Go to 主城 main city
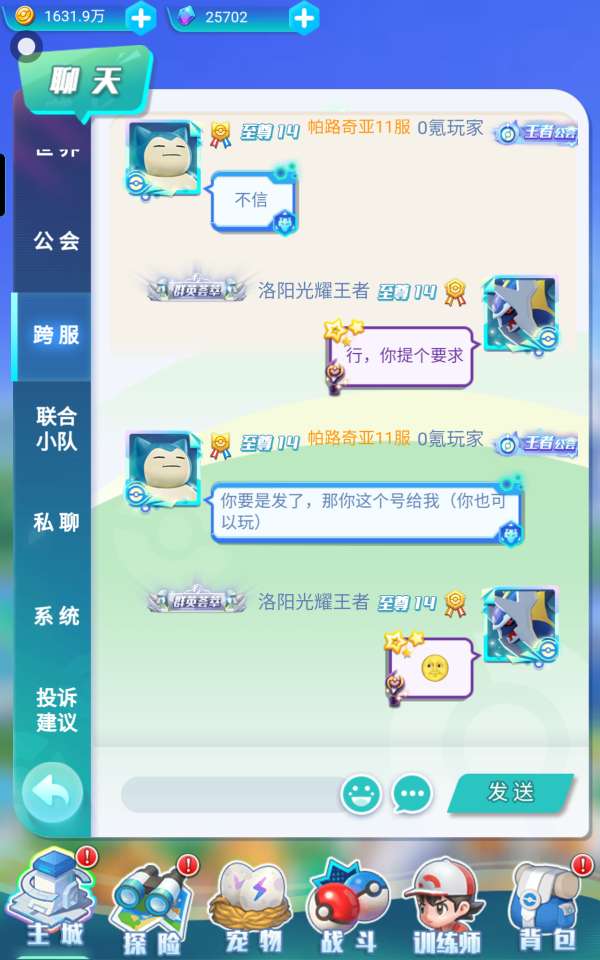The image size is (600, 960). coord(50,900)
